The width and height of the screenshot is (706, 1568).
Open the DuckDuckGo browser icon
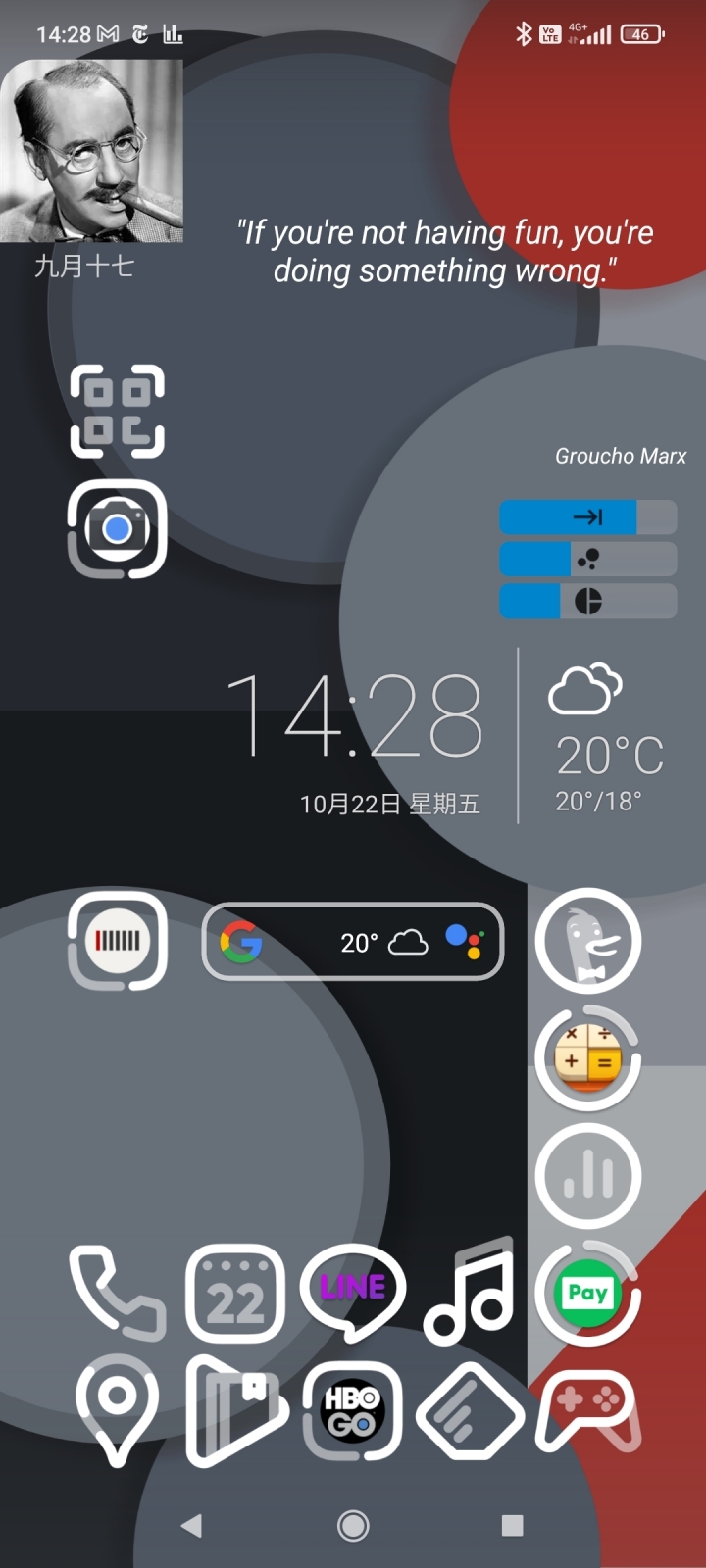coord(588,942)
